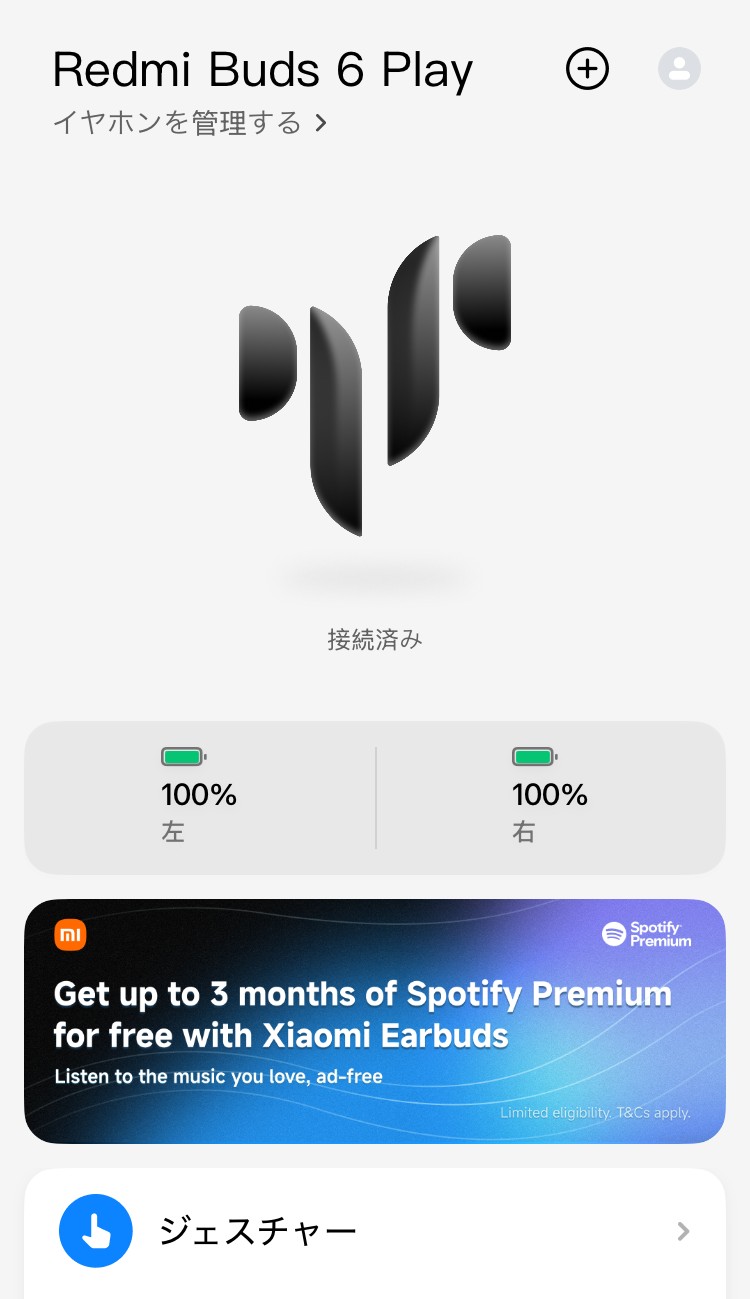Add a new device with the plus icon
The height and width of the screenshot is (1299, 750).
point(587,69)
